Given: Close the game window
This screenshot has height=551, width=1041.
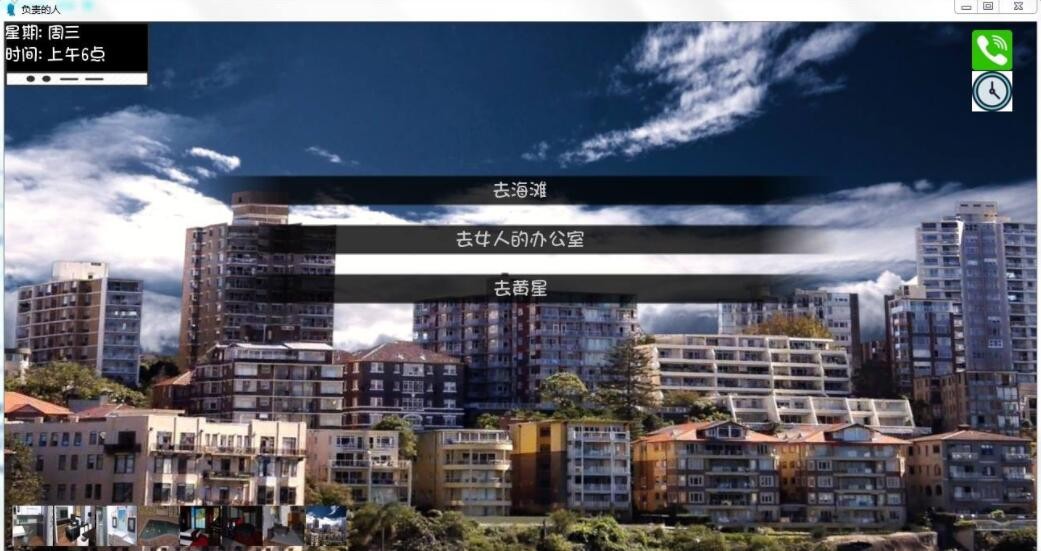Looking at the screenshot, I should point(1017,7).
